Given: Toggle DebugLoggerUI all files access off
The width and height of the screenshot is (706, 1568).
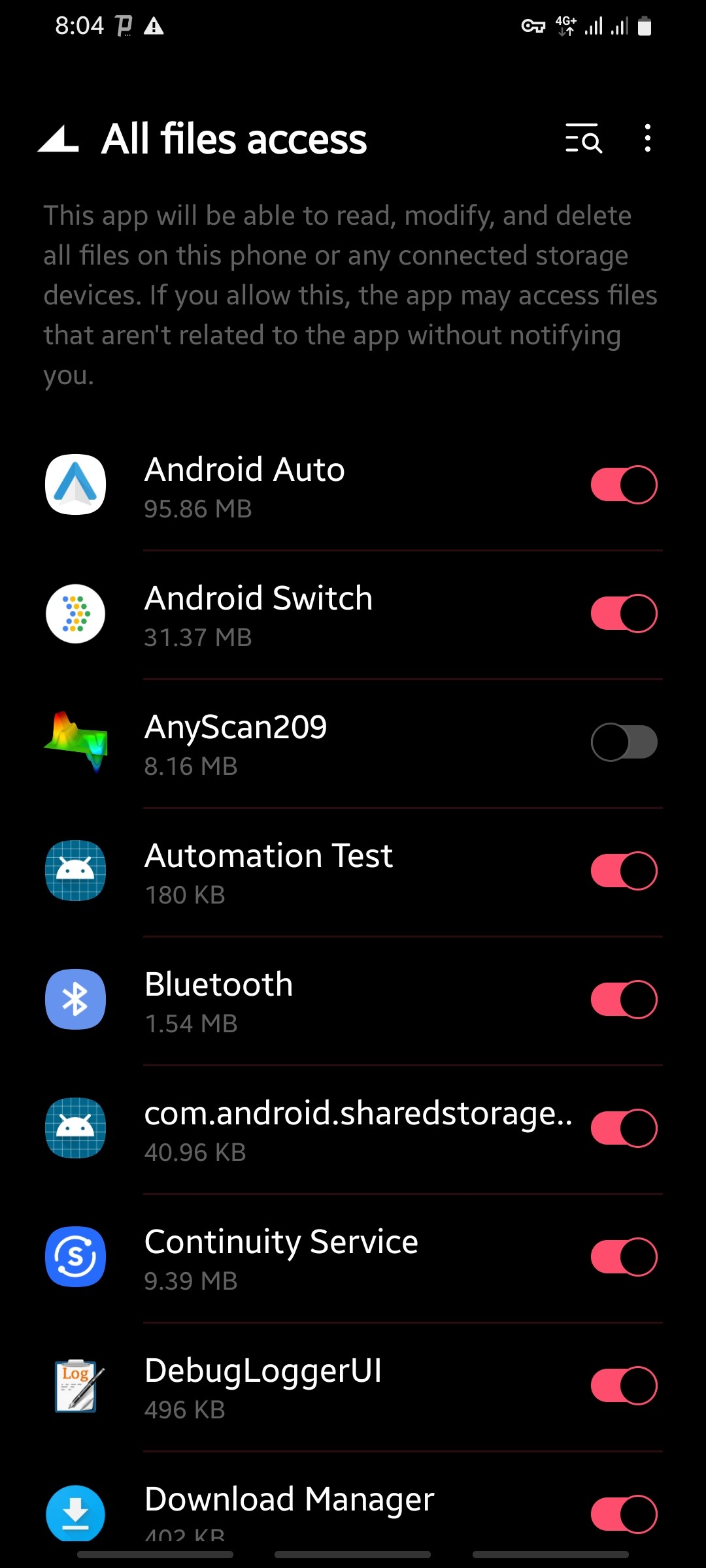Looking at the screenshot, I should click(624, 1386).
